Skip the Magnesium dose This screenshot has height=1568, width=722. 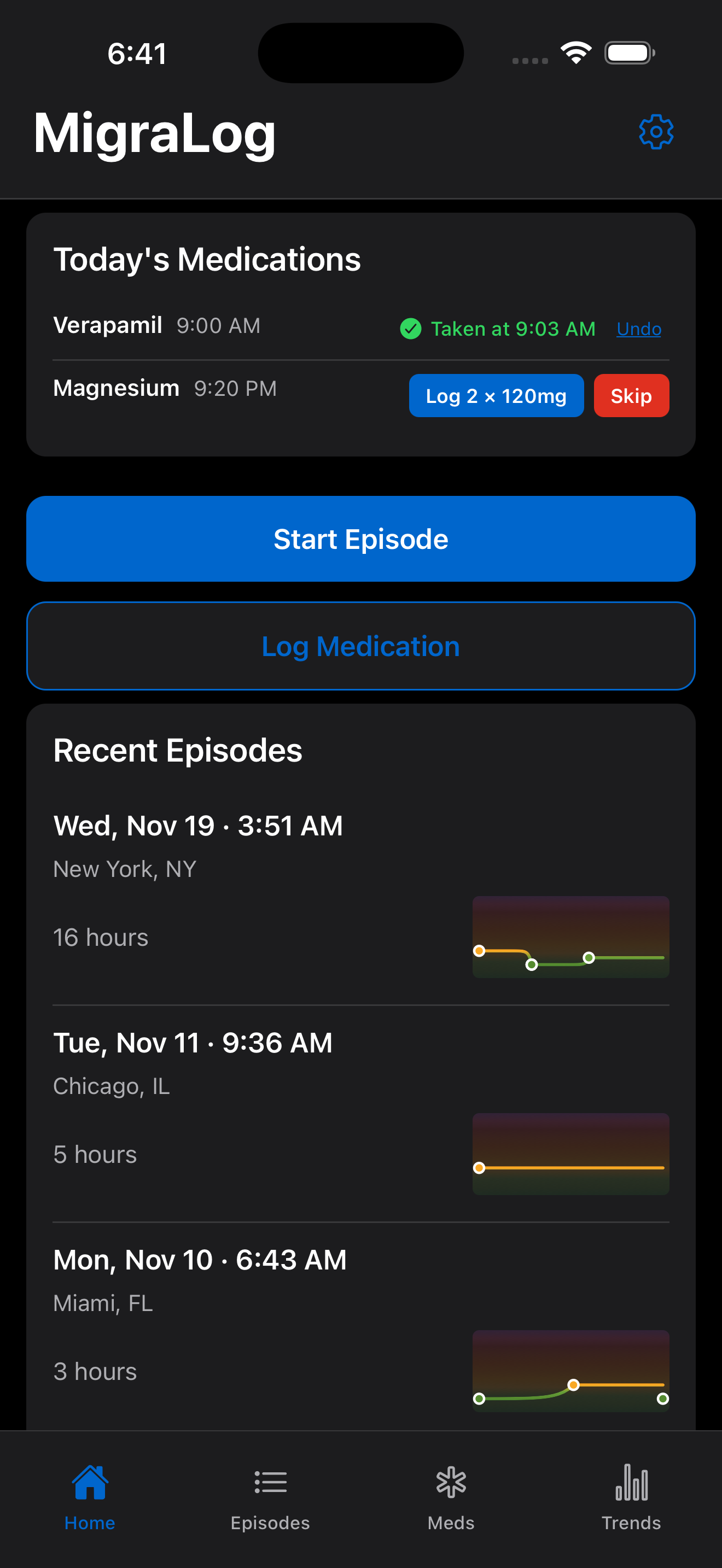(631, 395)
